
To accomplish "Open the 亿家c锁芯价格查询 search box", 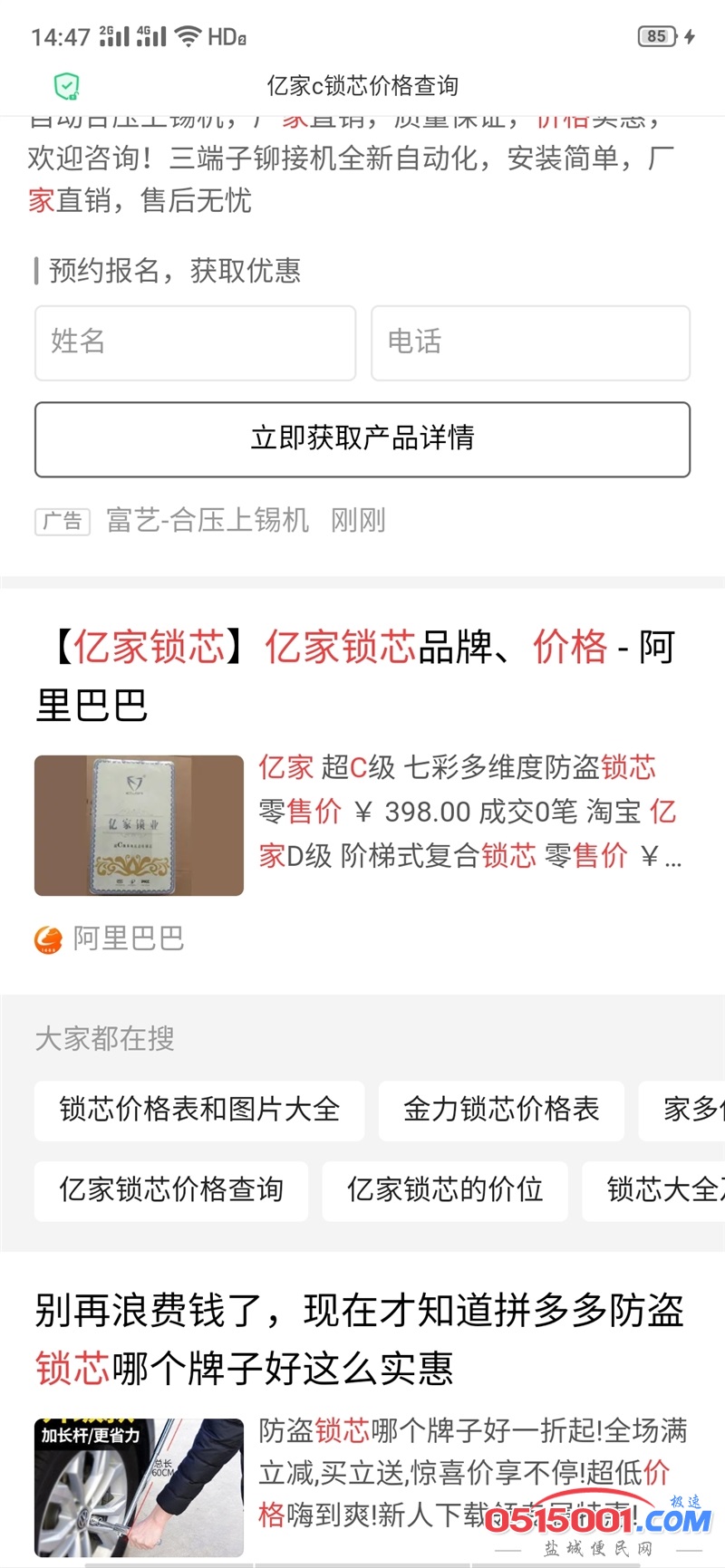I will coord(362,86).
